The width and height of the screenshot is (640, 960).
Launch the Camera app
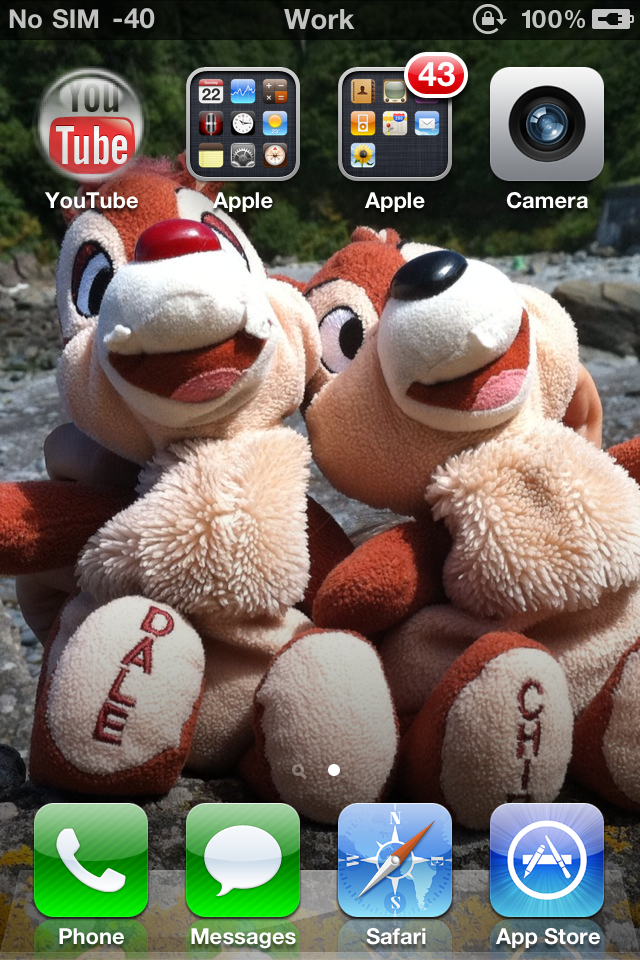[x=547, y=125]
